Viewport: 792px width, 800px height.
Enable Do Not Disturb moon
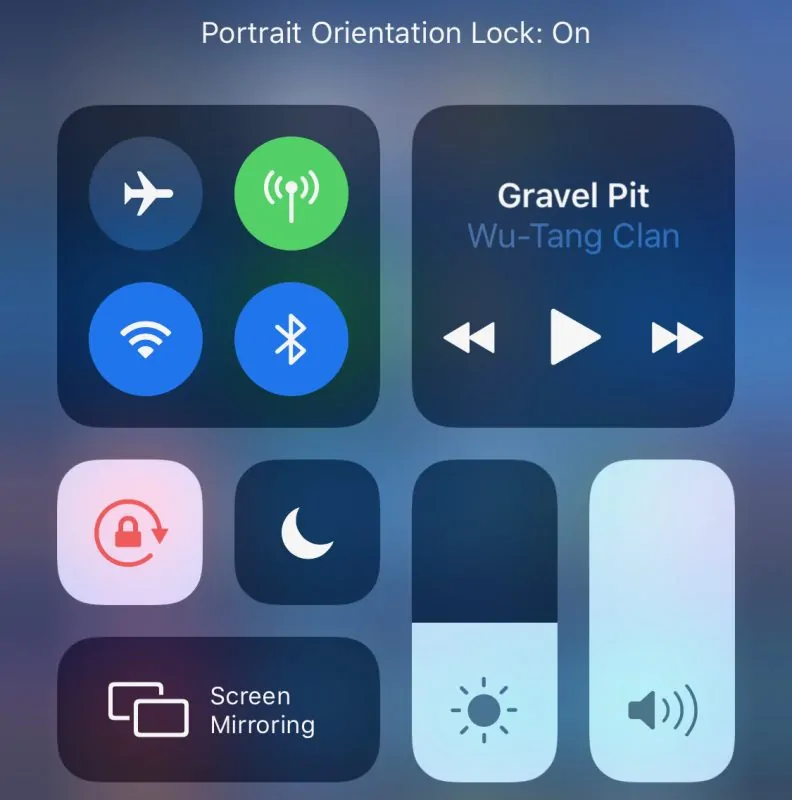(307, 532)
